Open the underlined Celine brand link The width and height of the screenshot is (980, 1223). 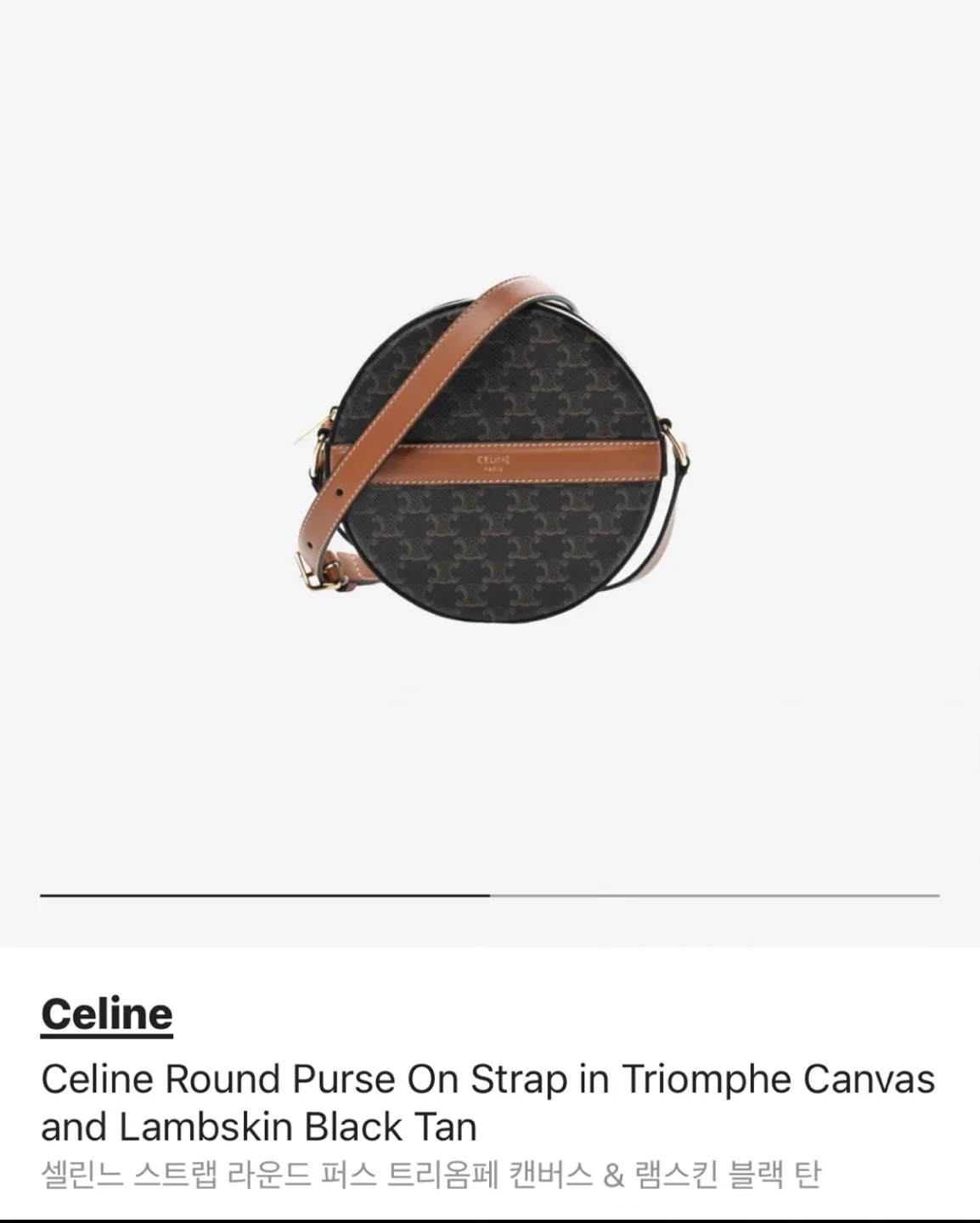[x=106, y=1014]
